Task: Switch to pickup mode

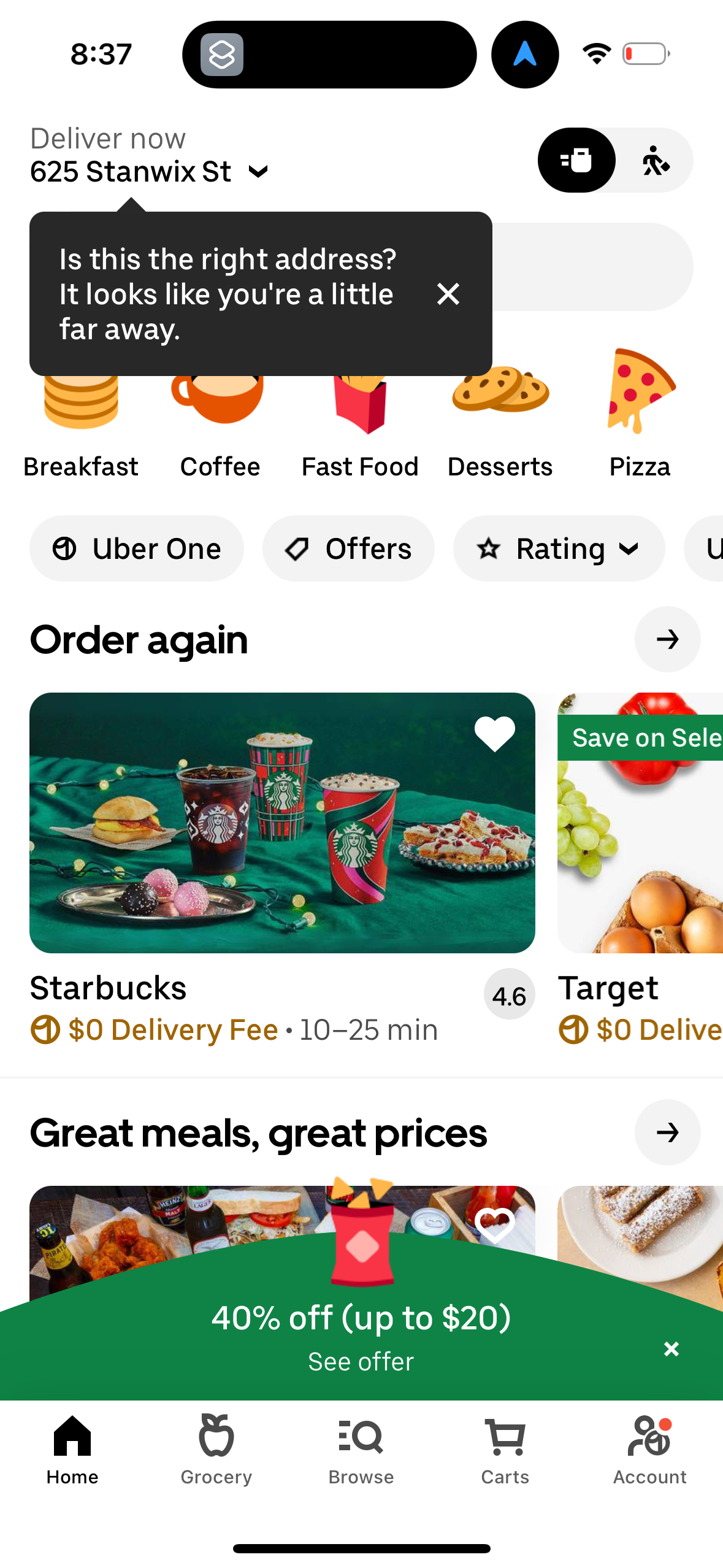Action: click(654, 160)
